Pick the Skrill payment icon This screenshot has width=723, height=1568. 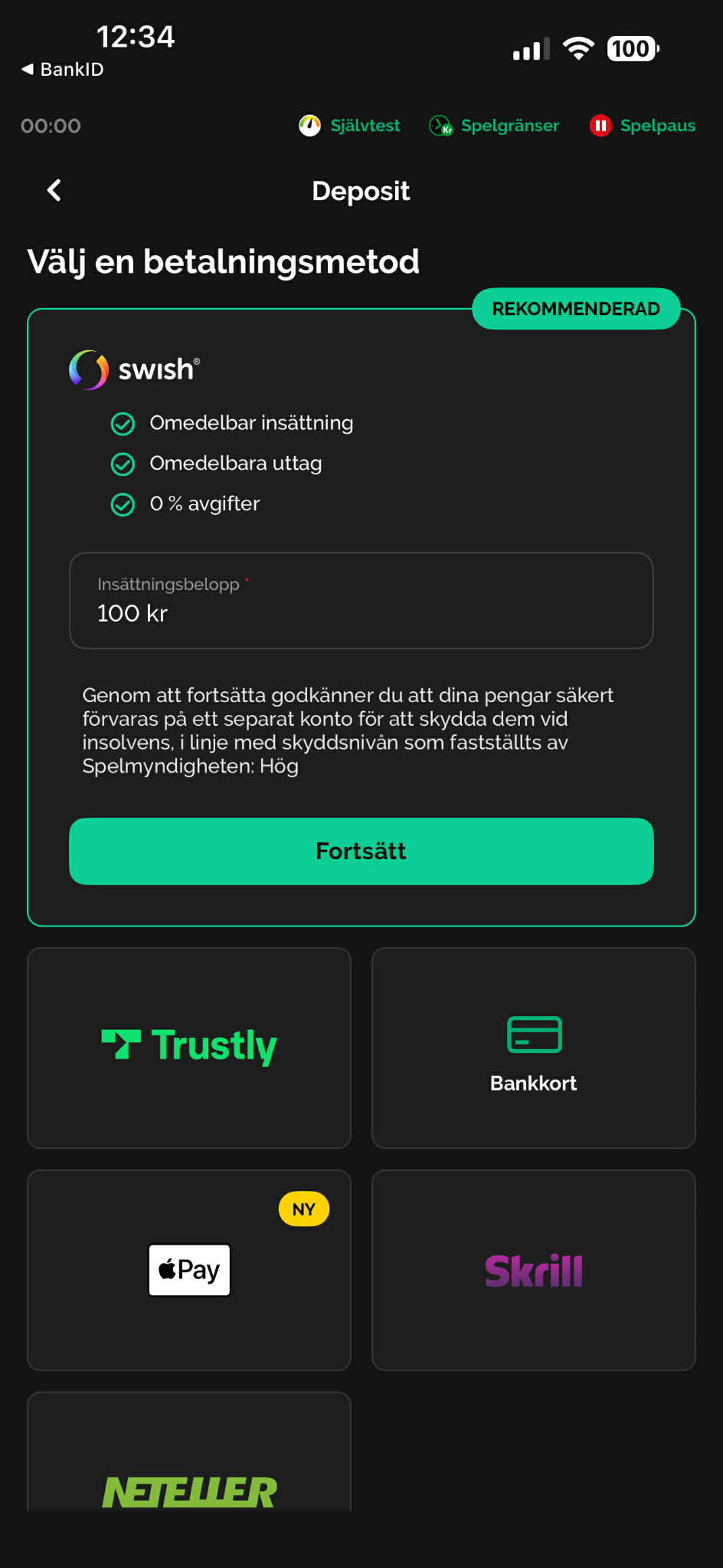[534, 1269]
